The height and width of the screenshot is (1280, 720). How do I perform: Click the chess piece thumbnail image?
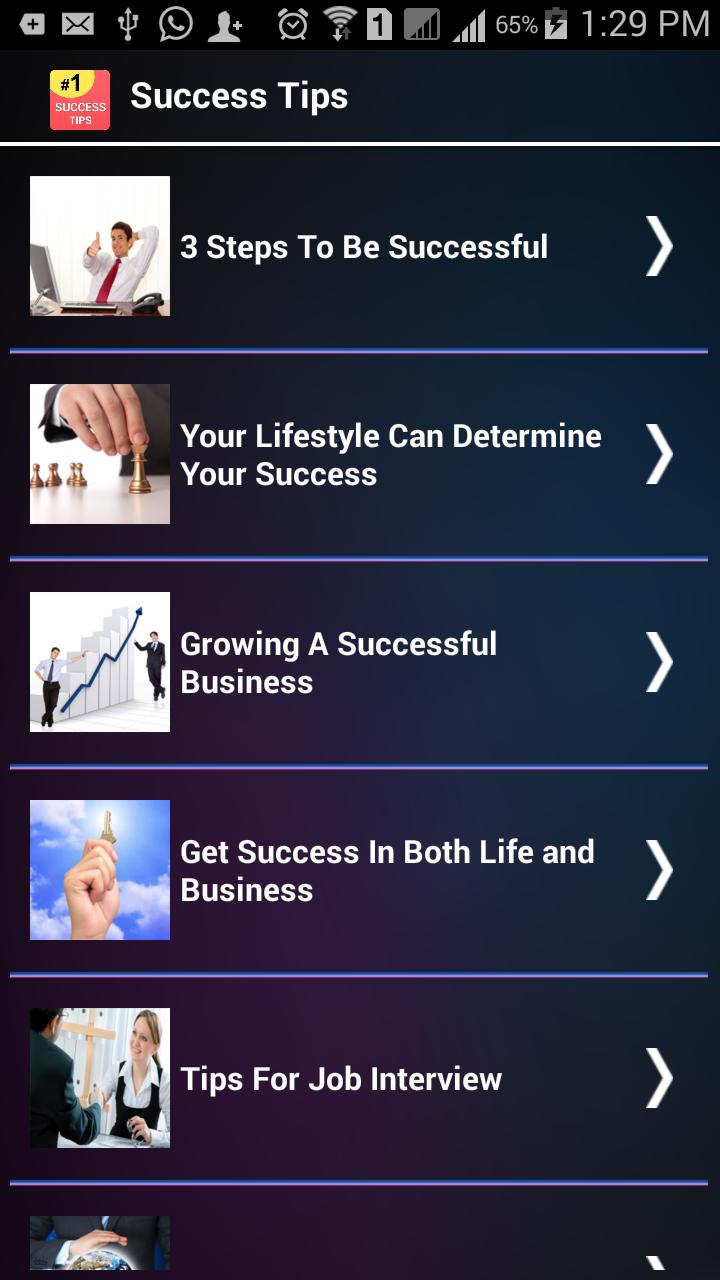[99, 454]
